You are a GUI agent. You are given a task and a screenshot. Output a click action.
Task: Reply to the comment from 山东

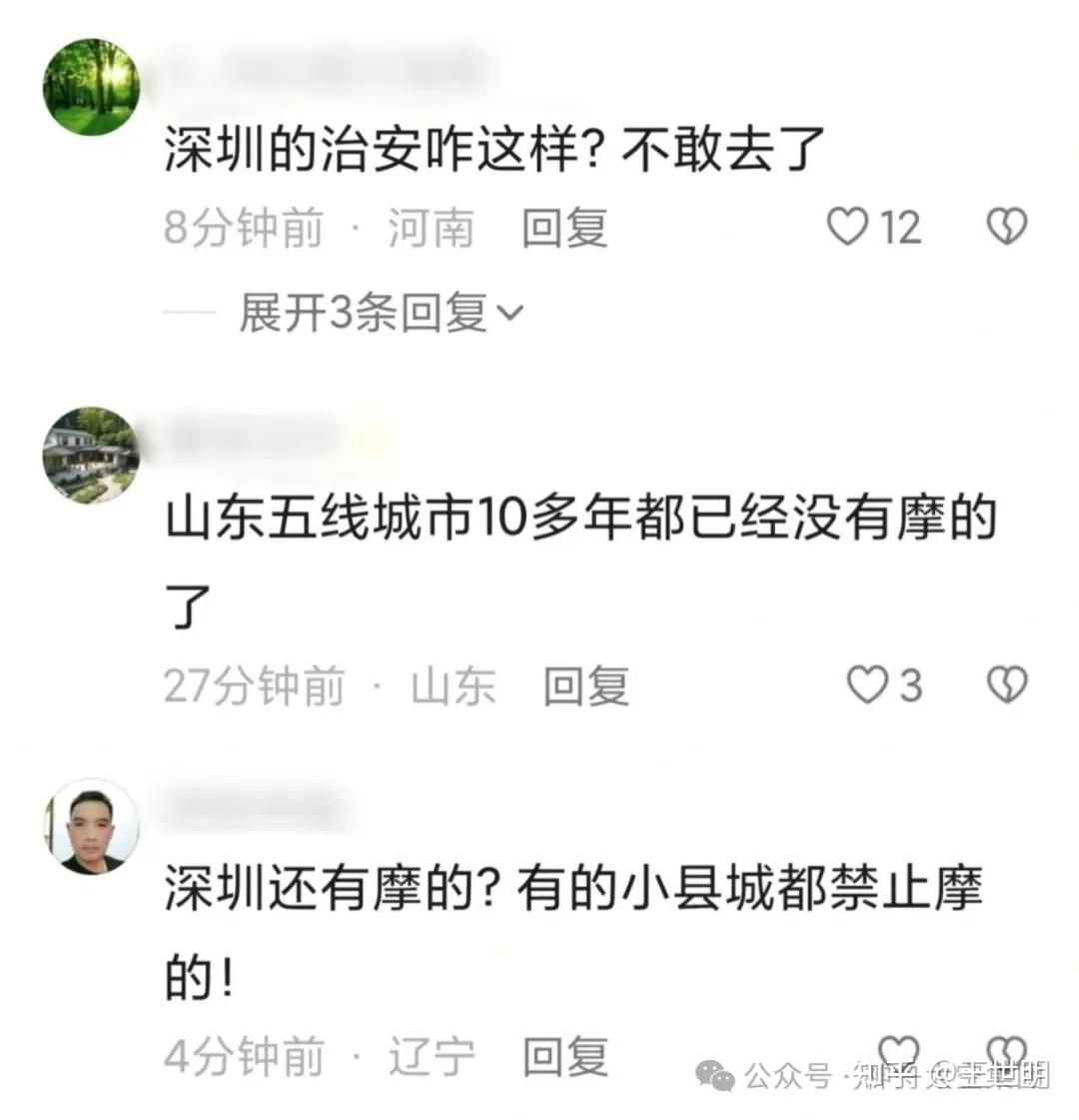585,686
